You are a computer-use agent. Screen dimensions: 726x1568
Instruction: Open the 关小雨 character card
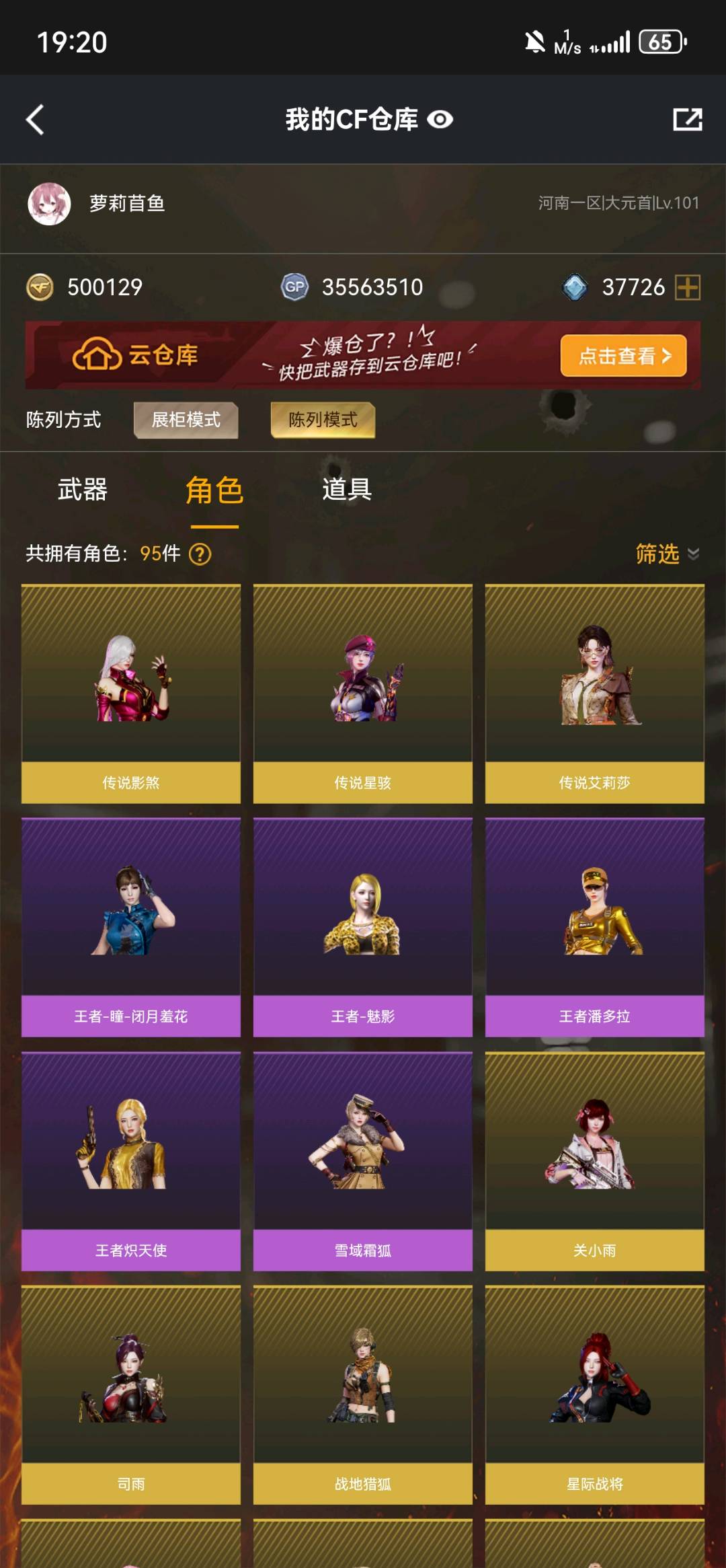tap(594, 1161)
